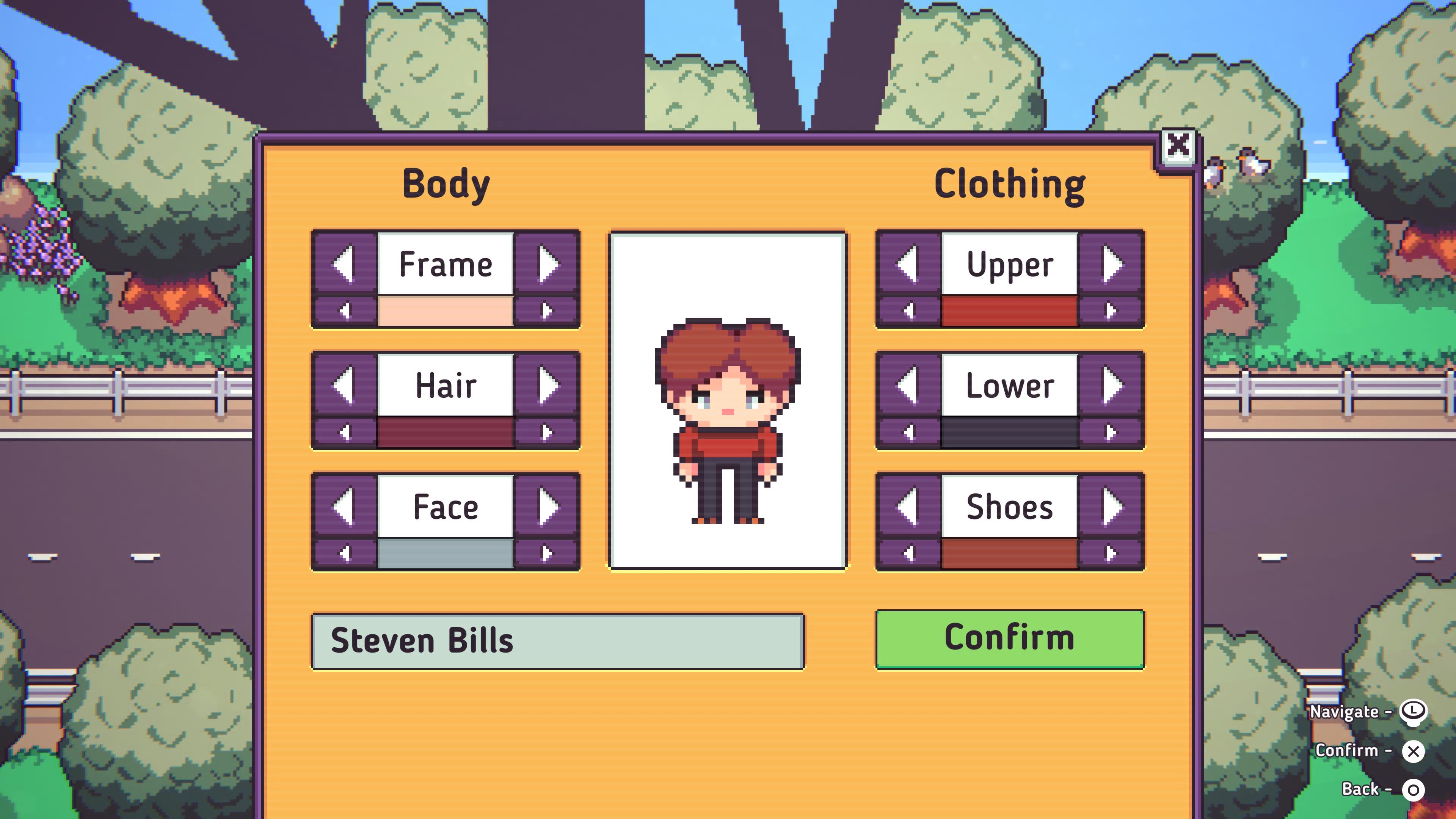Select next Upper clothing style
The width and height of the screenshot is (1456, 819).
pyautogui.click(x=1112, y=264)
